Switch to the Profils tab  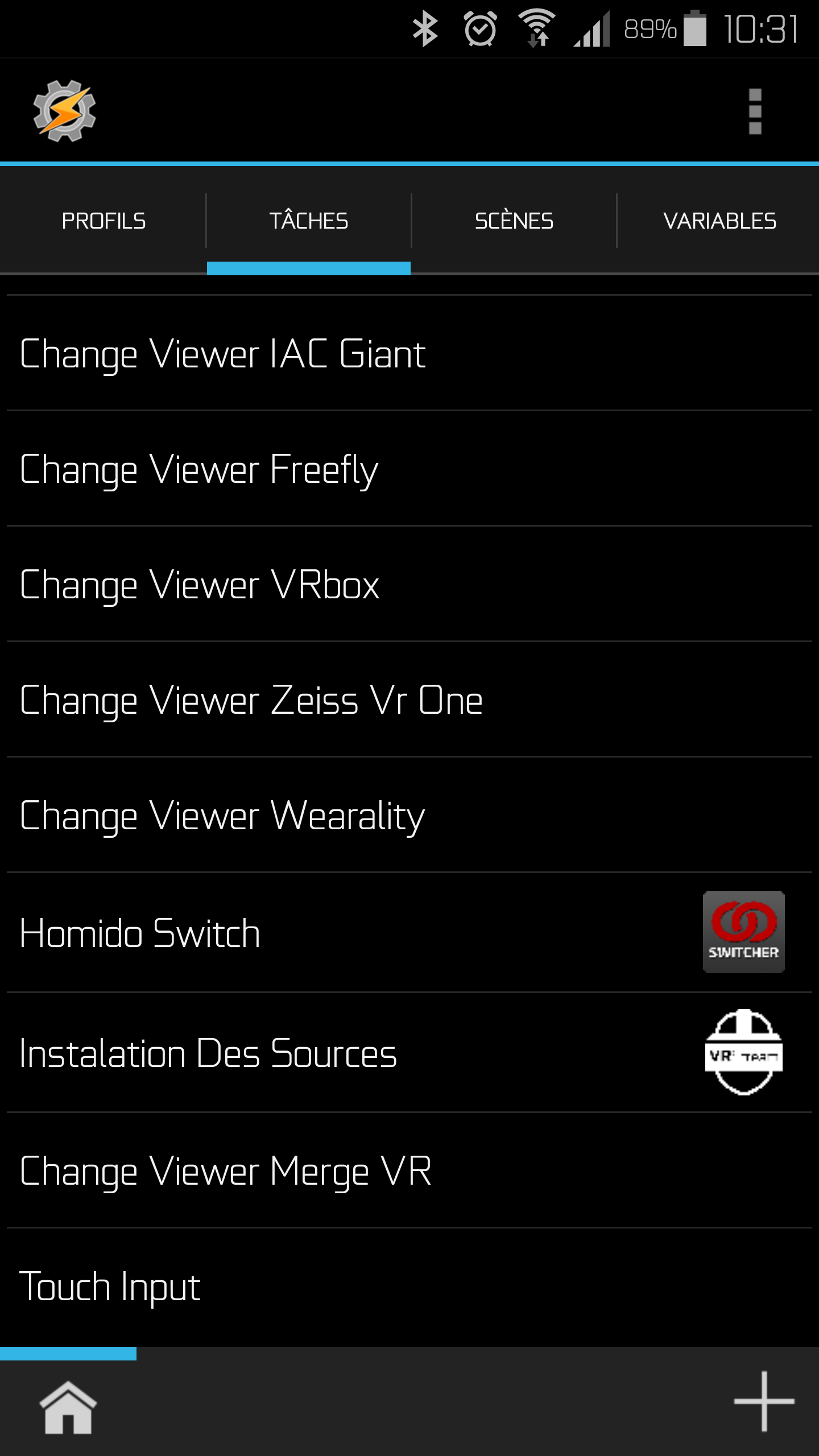[x=104, y=221]
